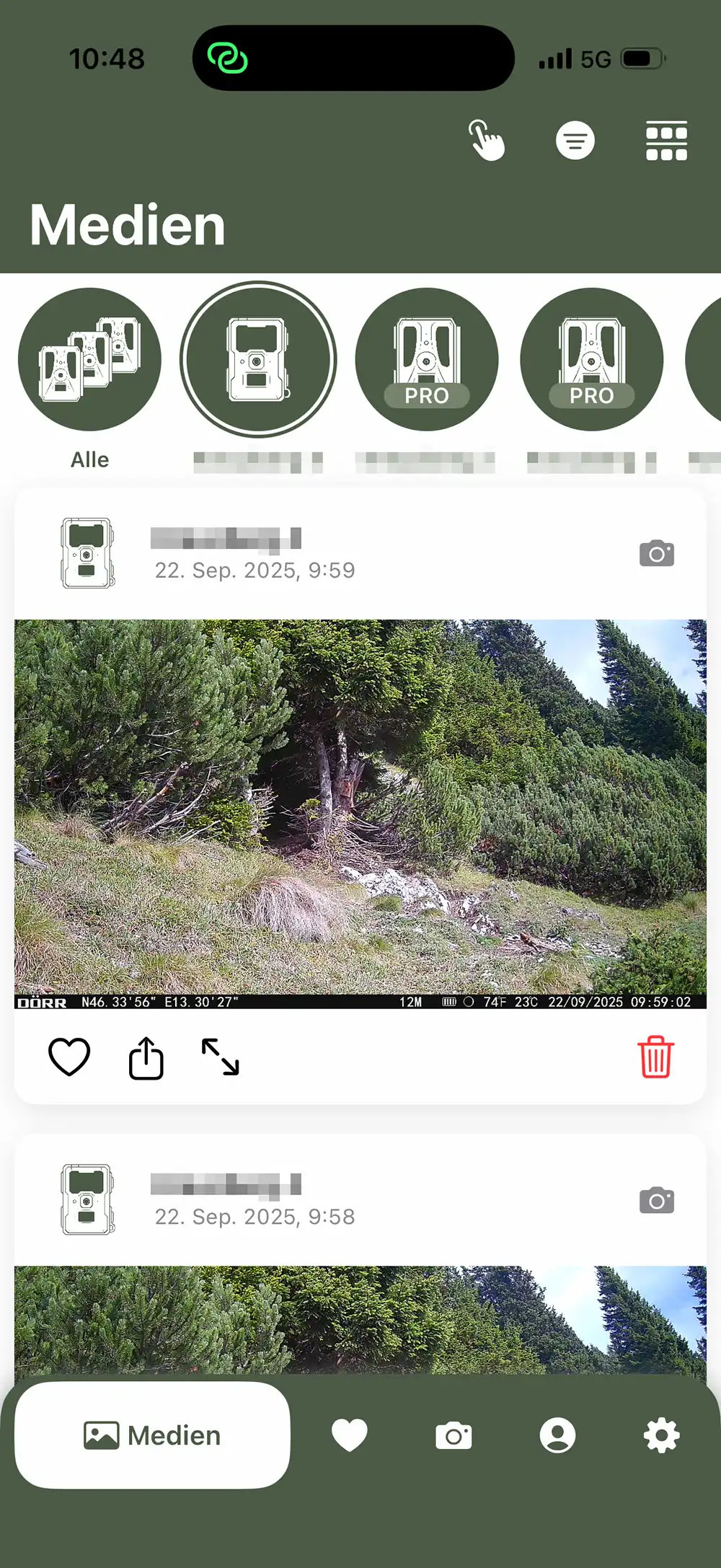Select the second PRO camera circle

(591, 360)
